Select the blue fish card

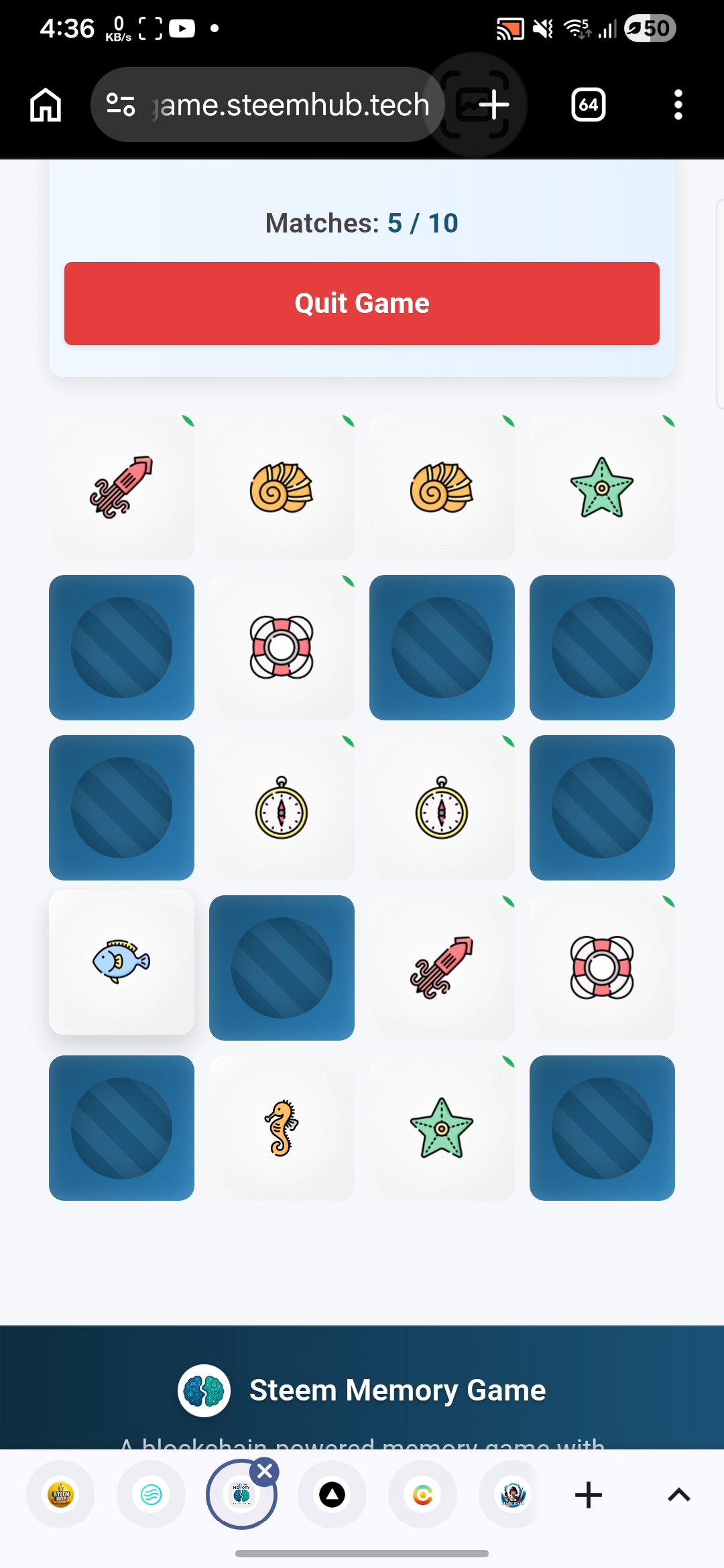pos(121,962)
